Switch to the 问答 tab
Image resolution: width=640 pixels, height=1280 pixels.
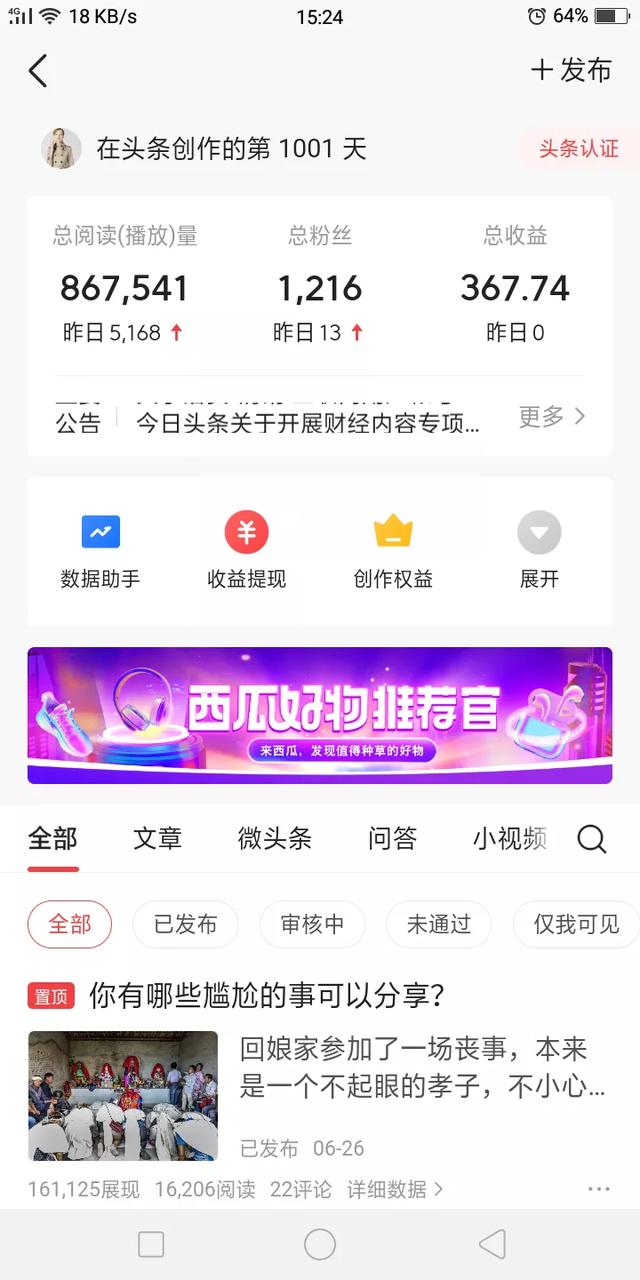392,838
